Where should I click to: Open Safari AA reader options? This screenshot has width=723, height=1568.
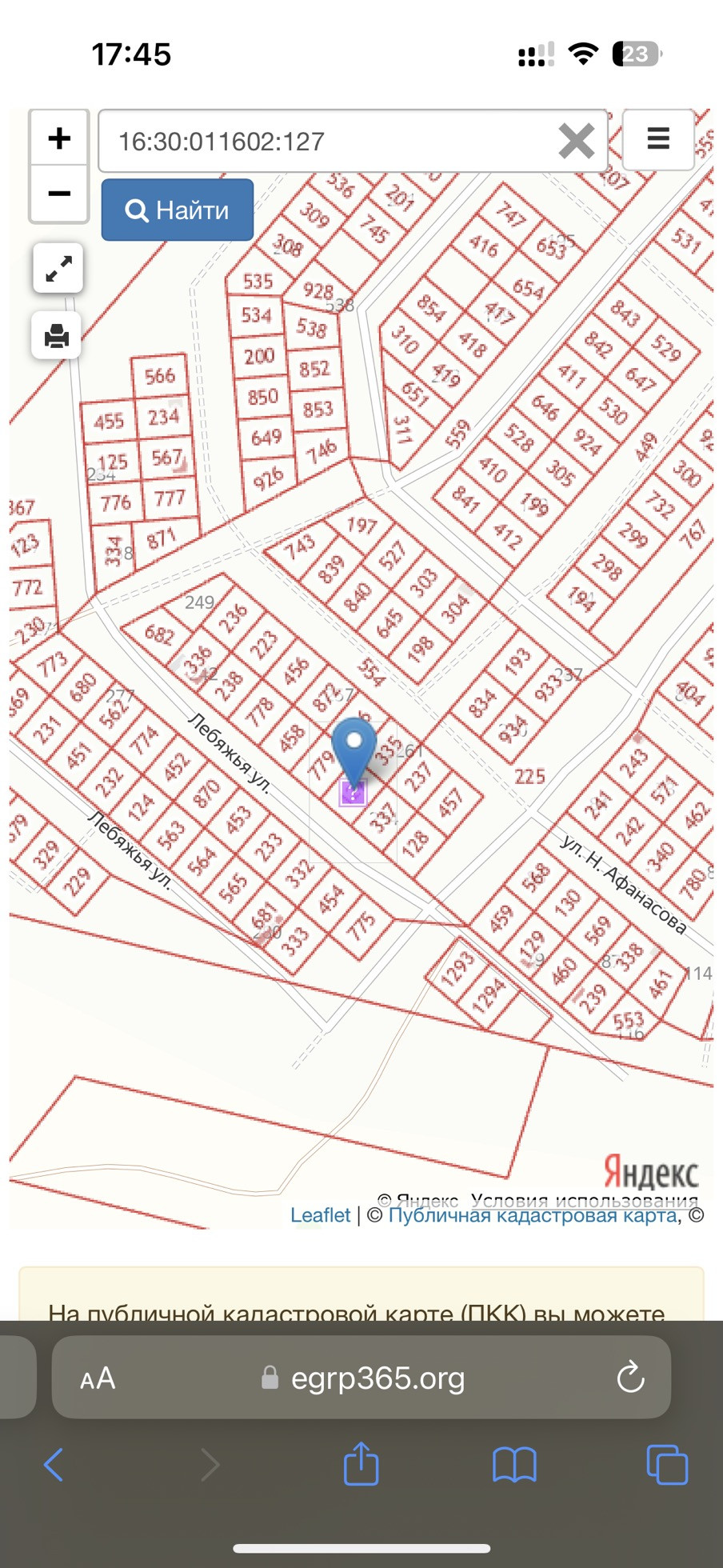pos(98,1378)
